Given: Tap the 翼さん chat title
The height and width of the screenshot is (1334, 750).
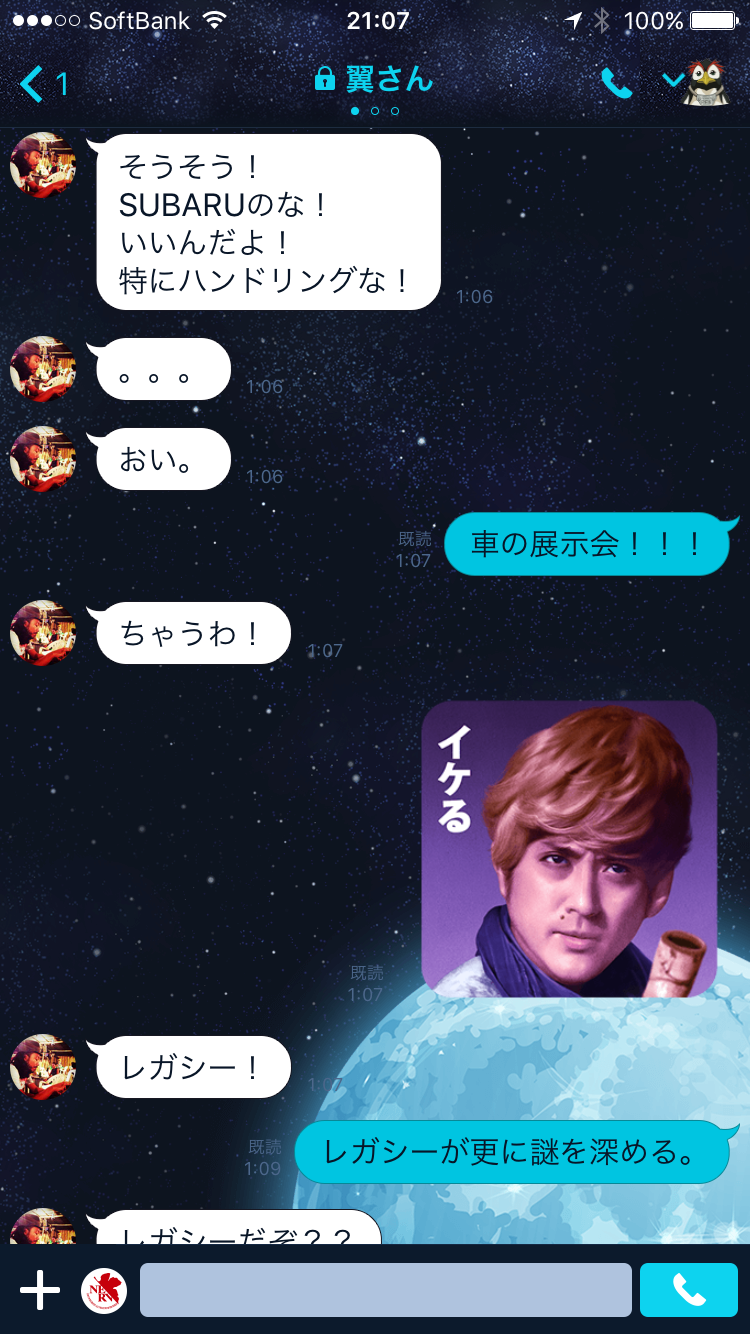Looking at the screenshot, I should (375, 79).
